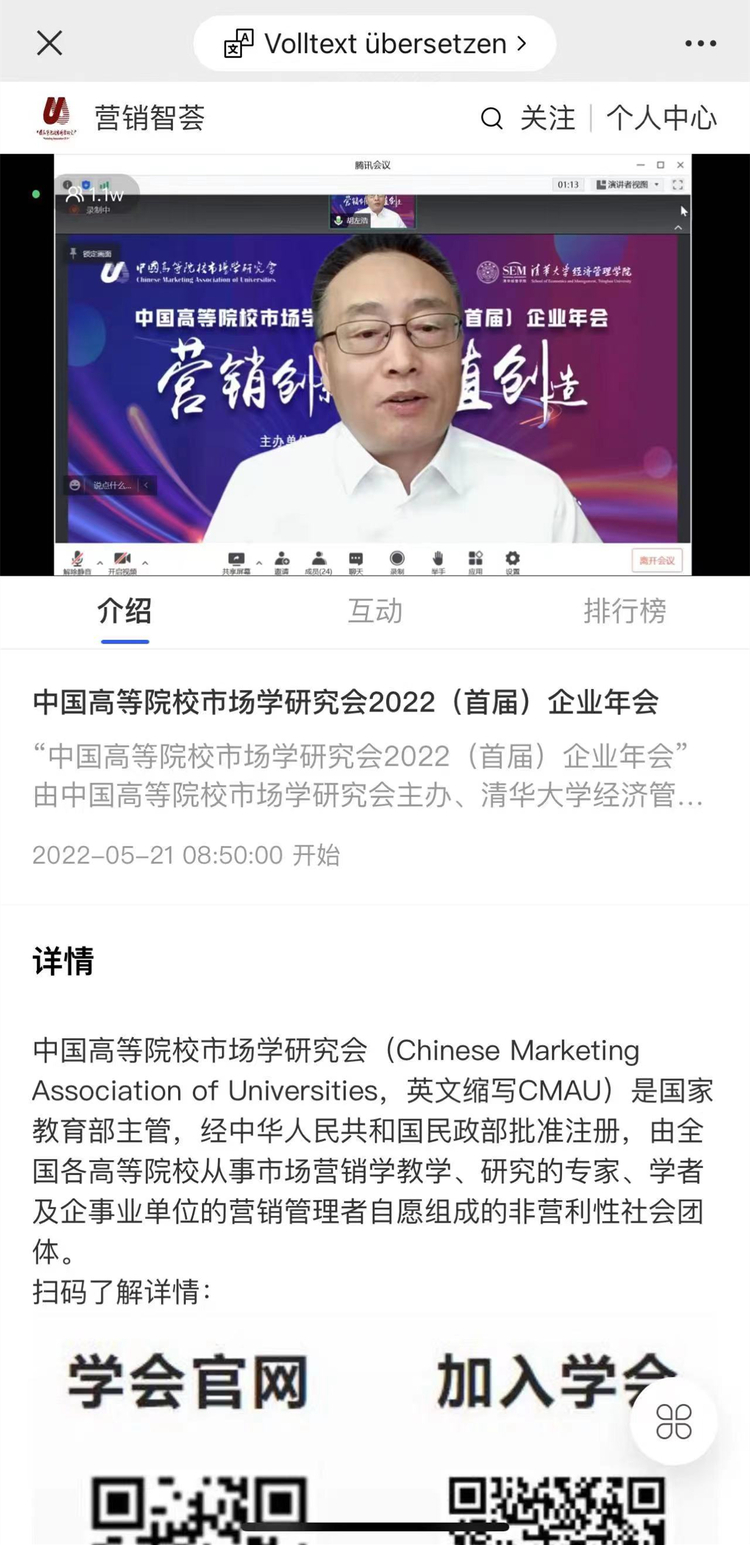The image size is (750, 1545).
Task: Open the floating four-leaf menu button
Action: click(x=673, y=1421)
